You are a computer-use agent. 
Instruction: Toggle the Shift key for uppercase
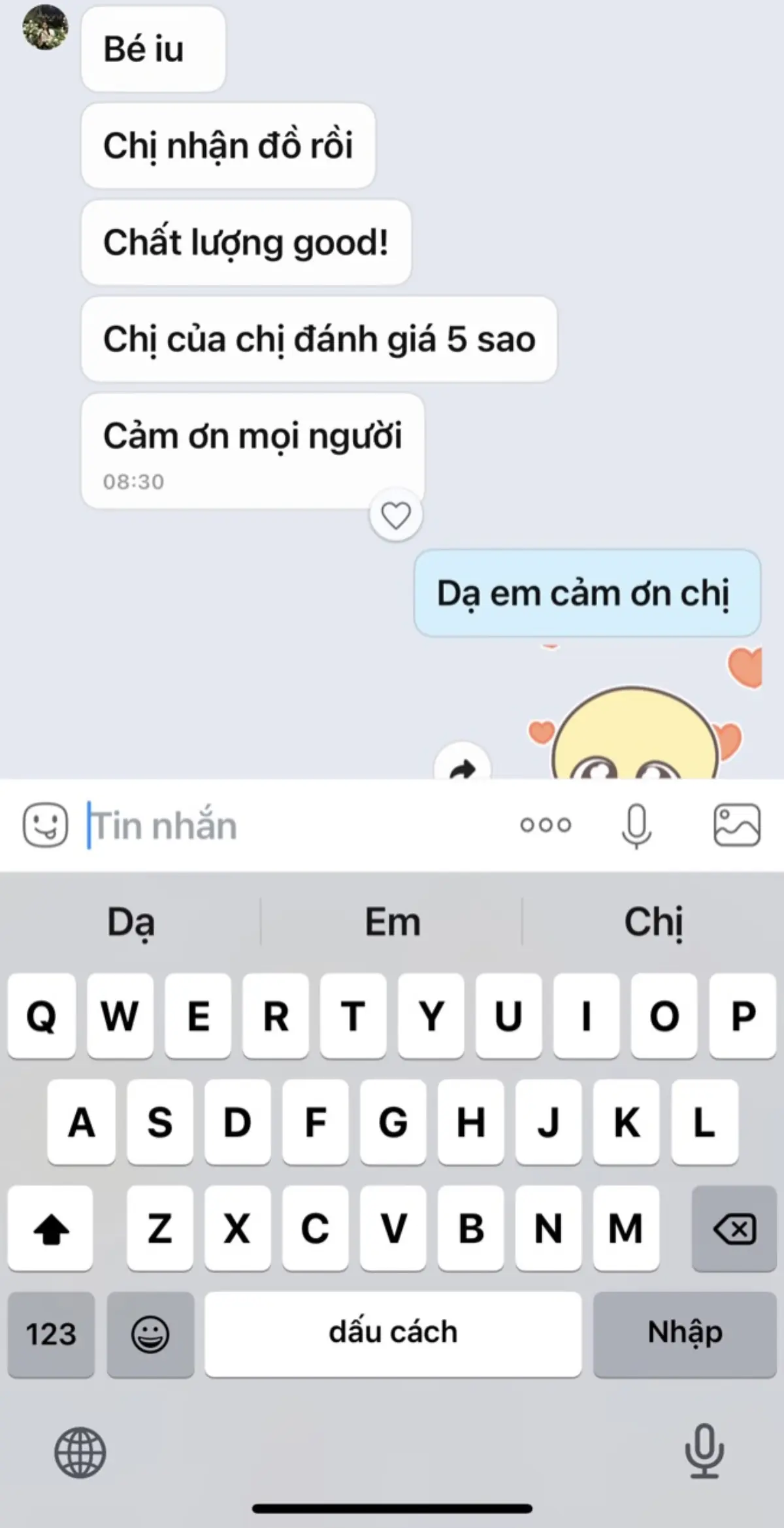tap(50, 1229)
